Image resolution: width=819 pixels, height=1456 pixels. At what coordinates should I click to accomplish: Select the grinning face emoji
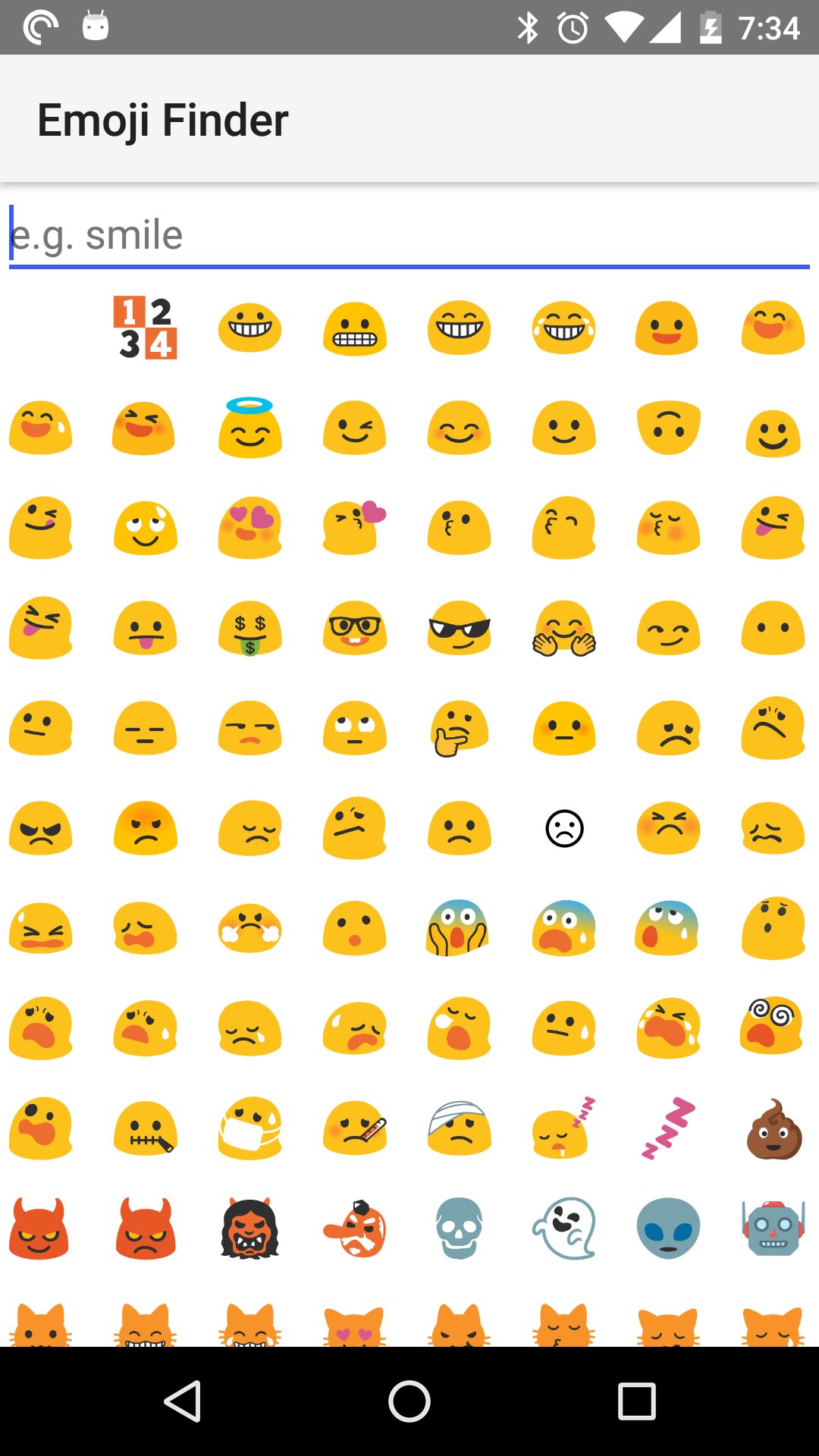pos(249,328)
